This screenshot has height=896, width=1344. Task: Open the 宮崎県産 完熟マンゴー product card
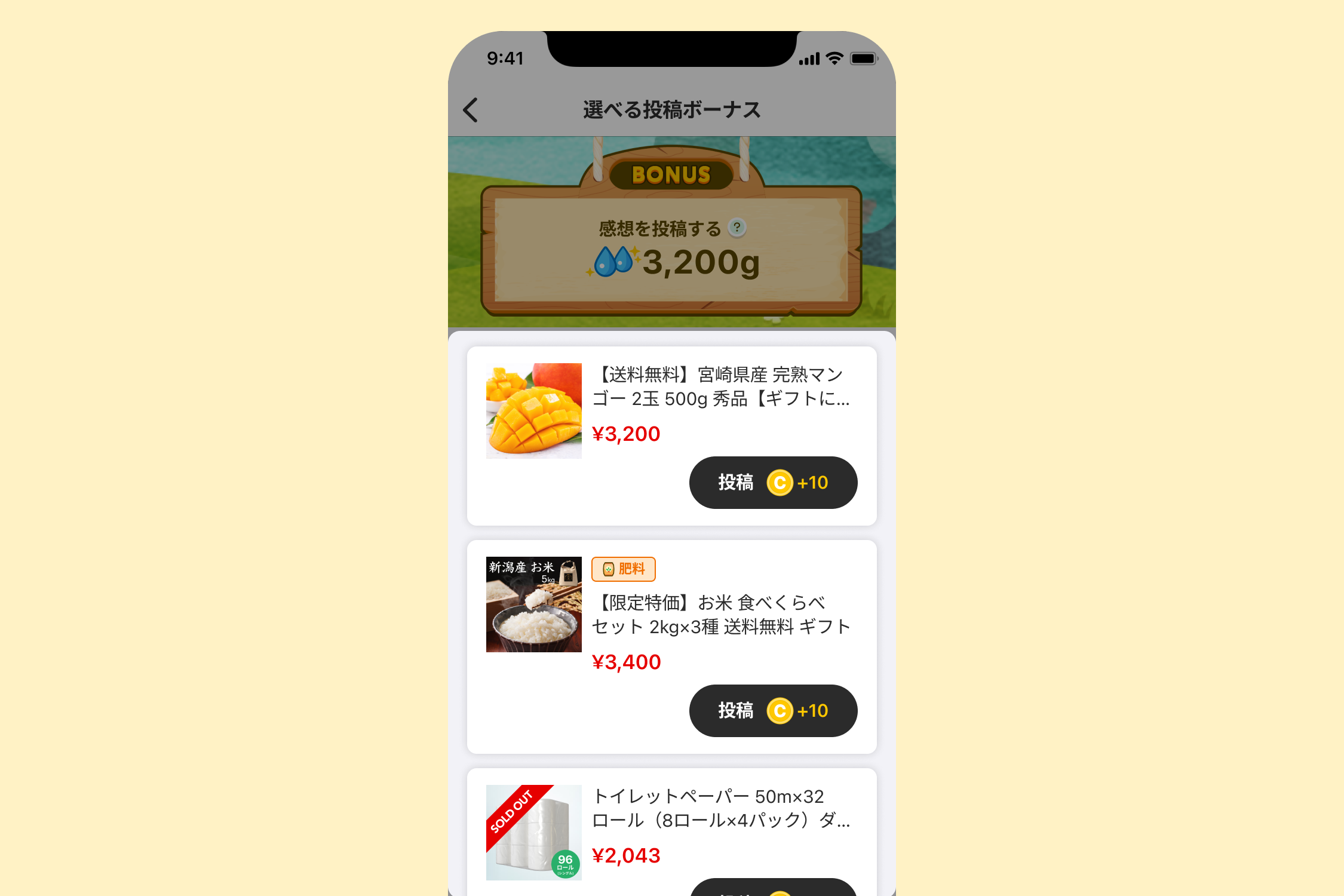pos(720,387)
